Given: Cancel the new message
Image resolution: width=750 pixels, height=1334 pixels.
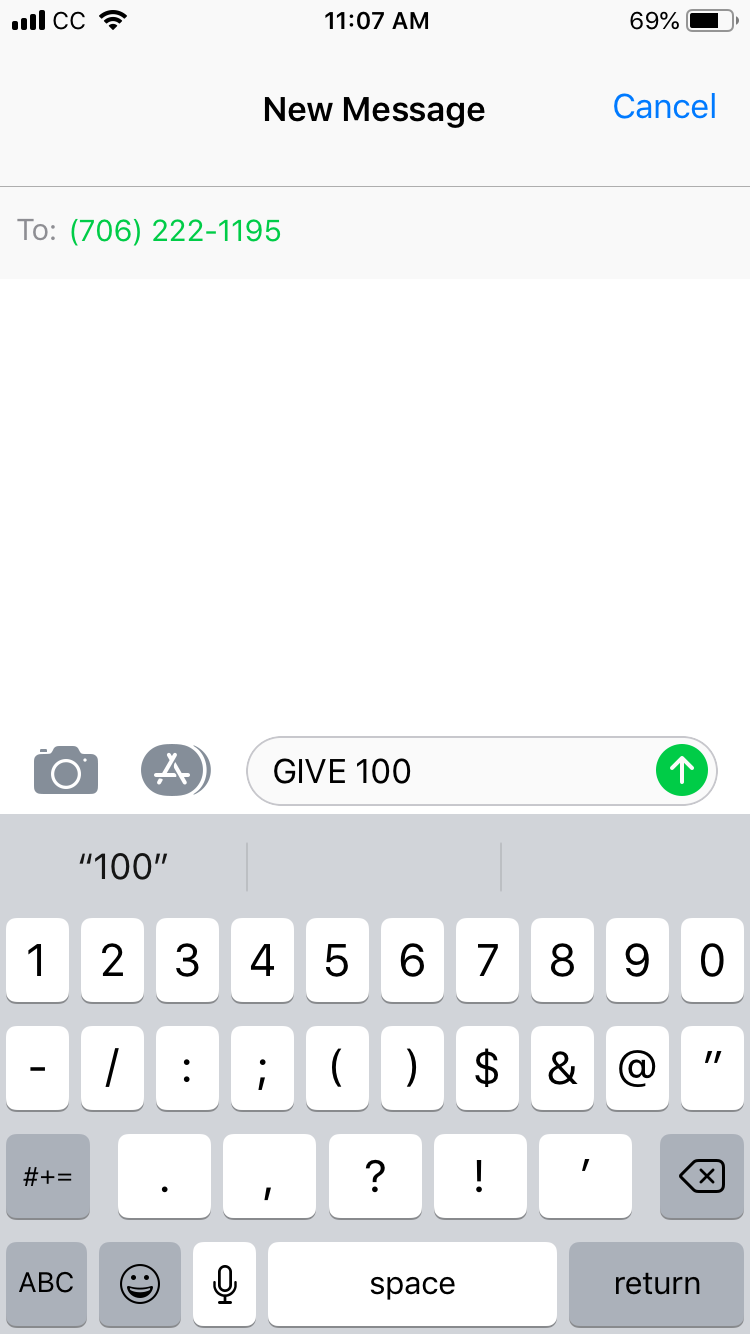Looking at the screenshot, I should tap(664, 107).
